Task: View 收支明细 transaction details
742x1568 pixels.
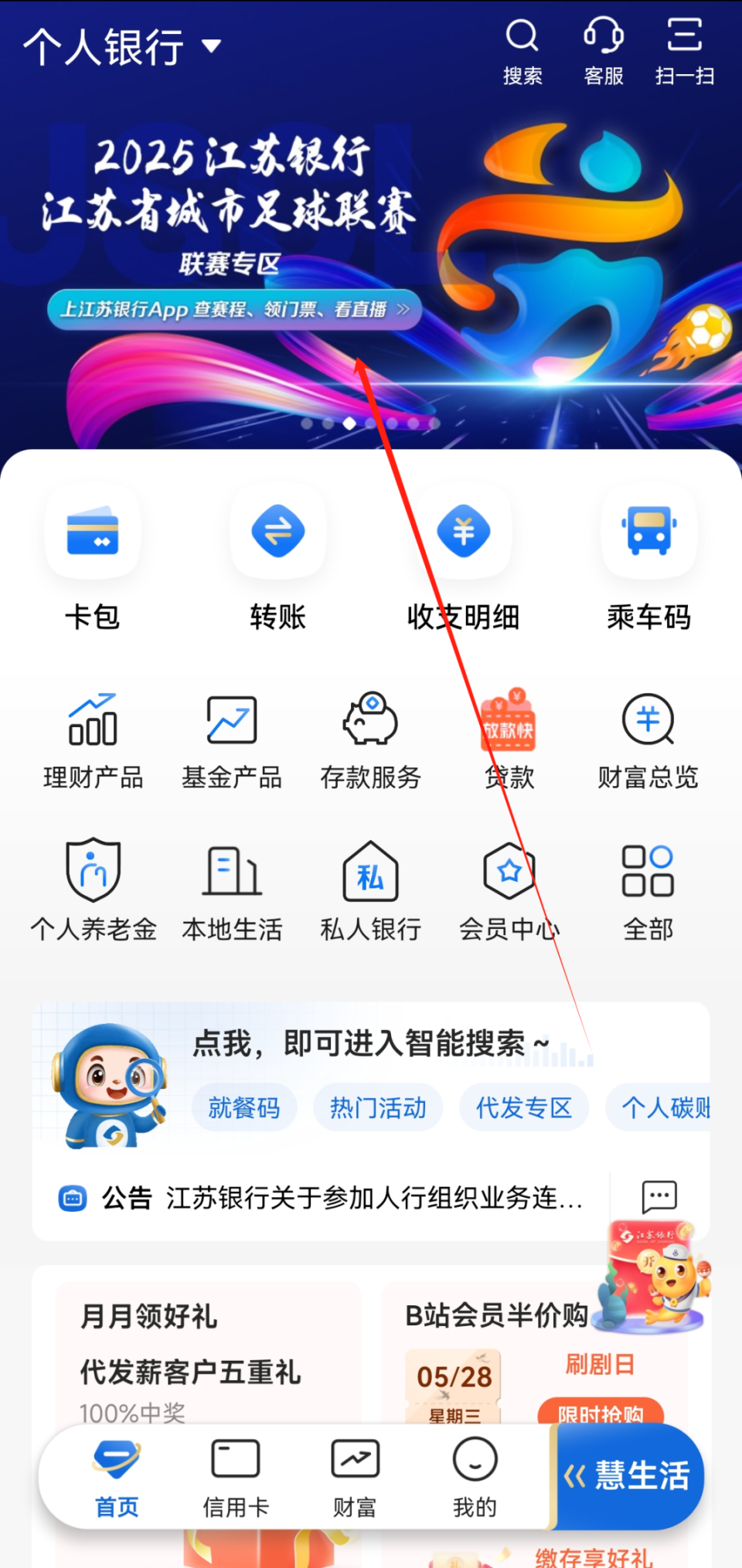Action: pos(463,558)
